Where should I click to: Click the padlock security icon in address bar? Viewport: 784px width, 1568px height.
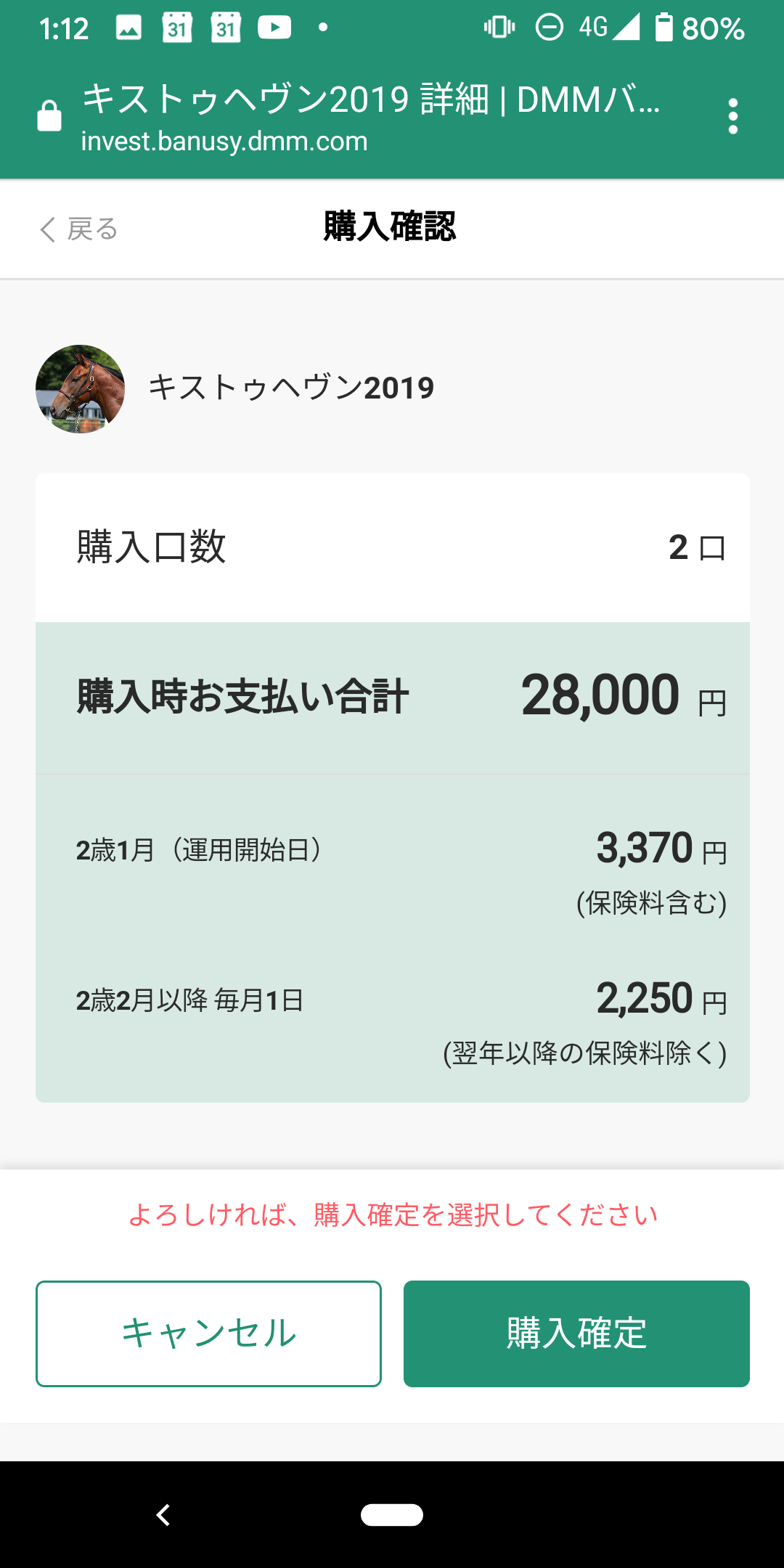(49, 115)
